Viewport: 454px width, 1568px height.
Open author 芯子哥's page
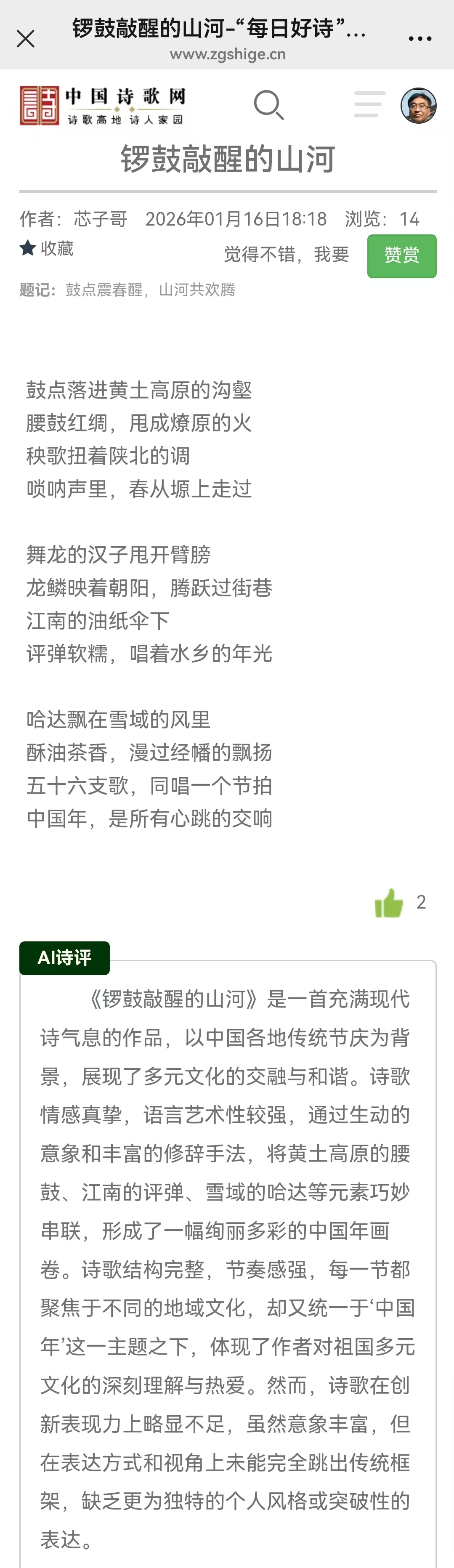click(101, 219)
